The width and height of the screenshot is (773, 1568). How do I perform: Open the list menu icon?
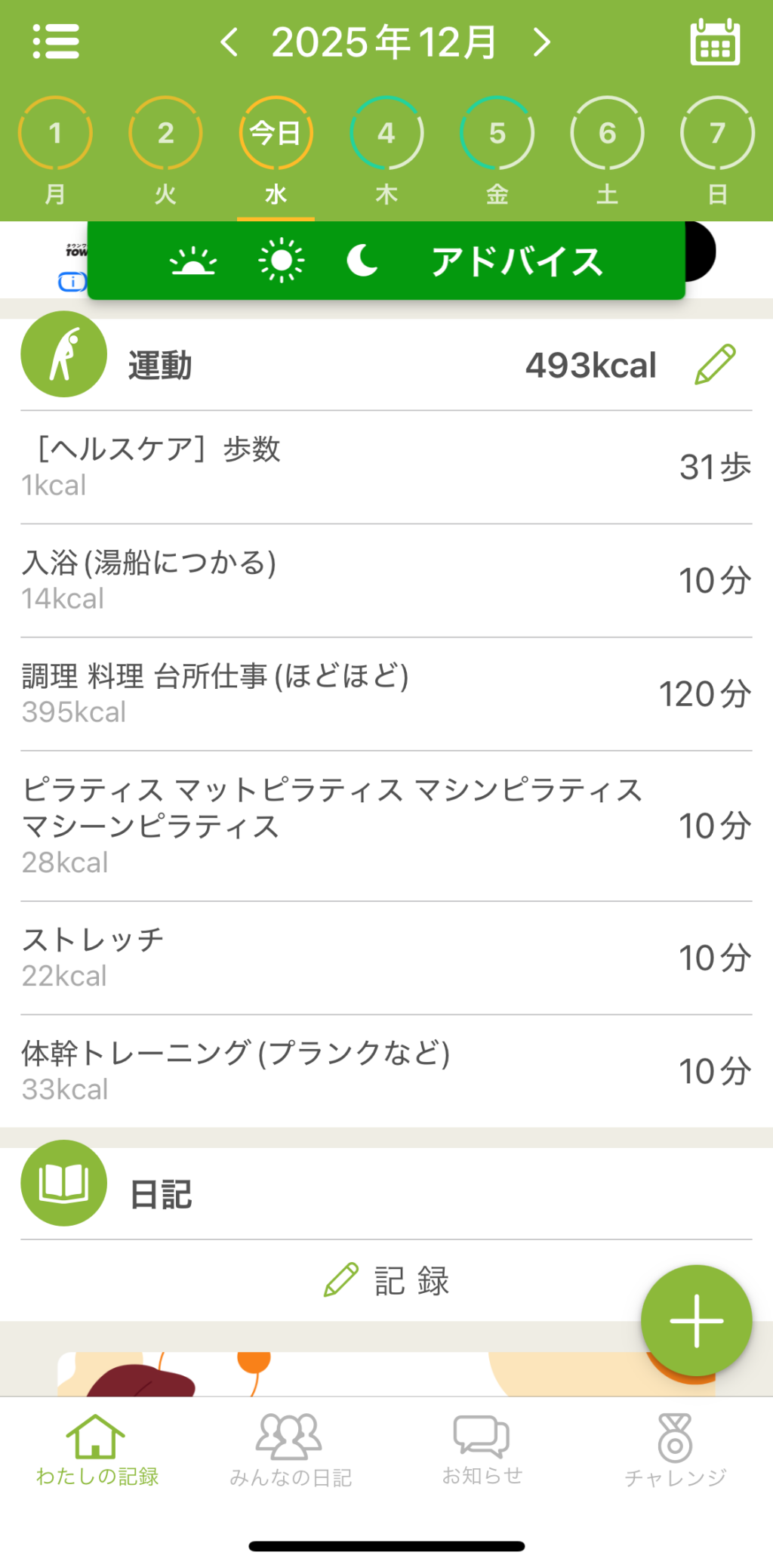(x=56, y=42)
